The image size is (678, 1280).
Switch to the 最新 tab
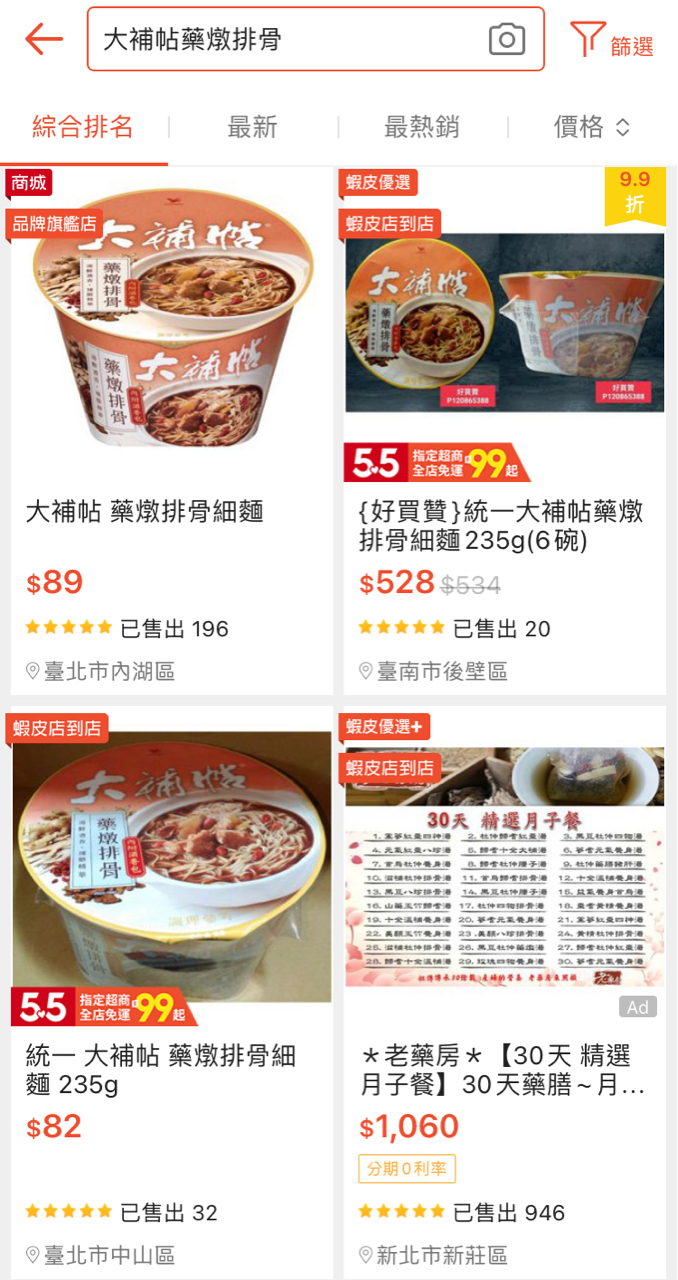pyautogui.click(x=252, y=127)
